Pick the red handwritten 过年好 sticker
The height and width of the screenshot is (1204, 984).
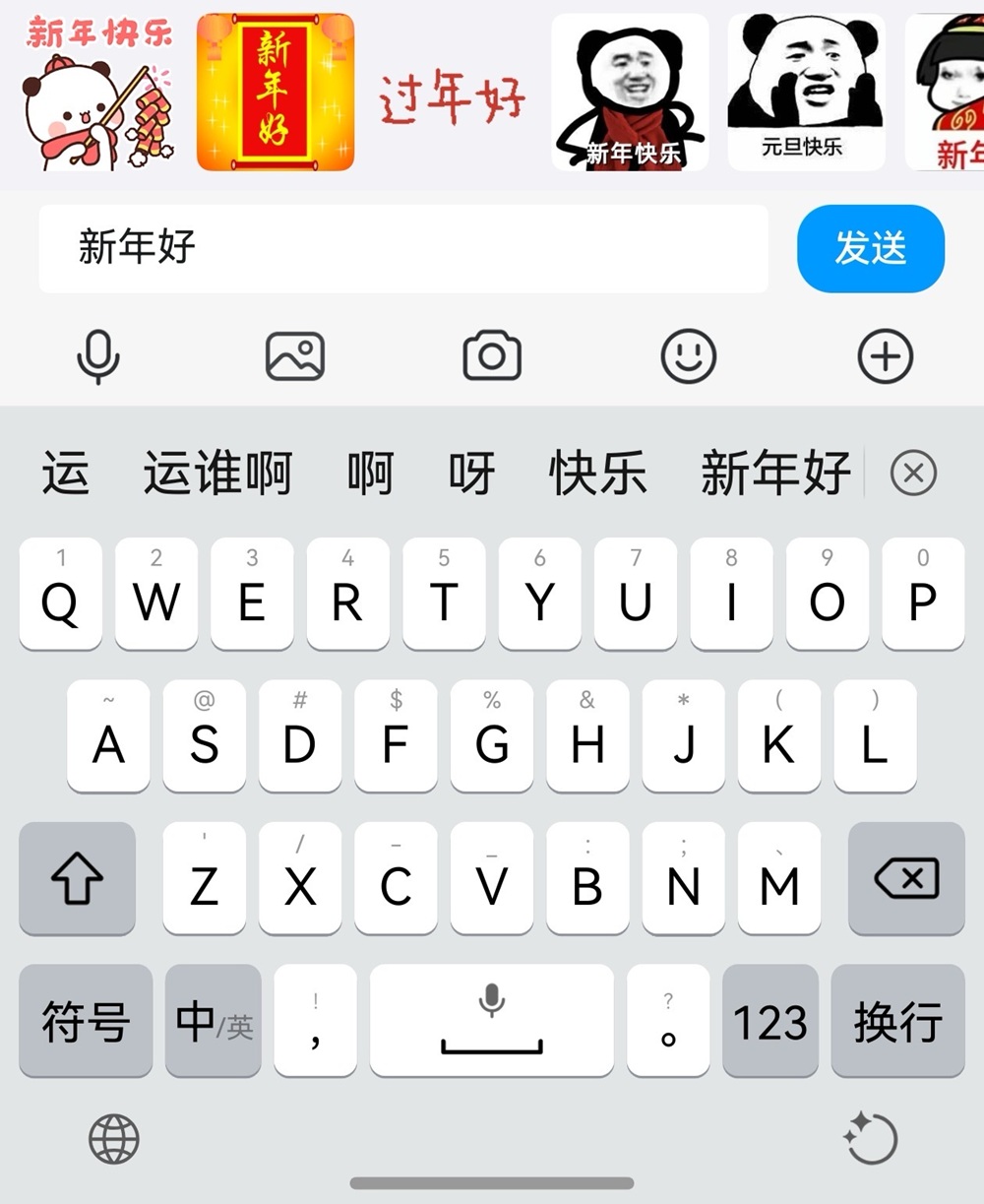(x=453, y=98)
